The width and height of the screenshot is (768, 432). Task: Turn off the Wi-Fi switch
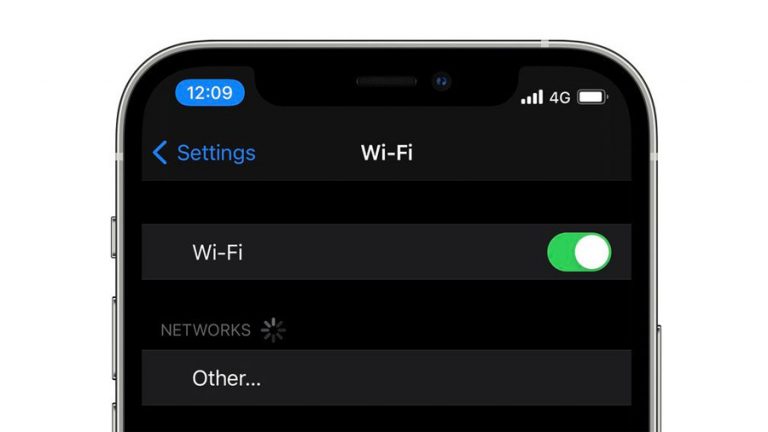click(578, 252)
